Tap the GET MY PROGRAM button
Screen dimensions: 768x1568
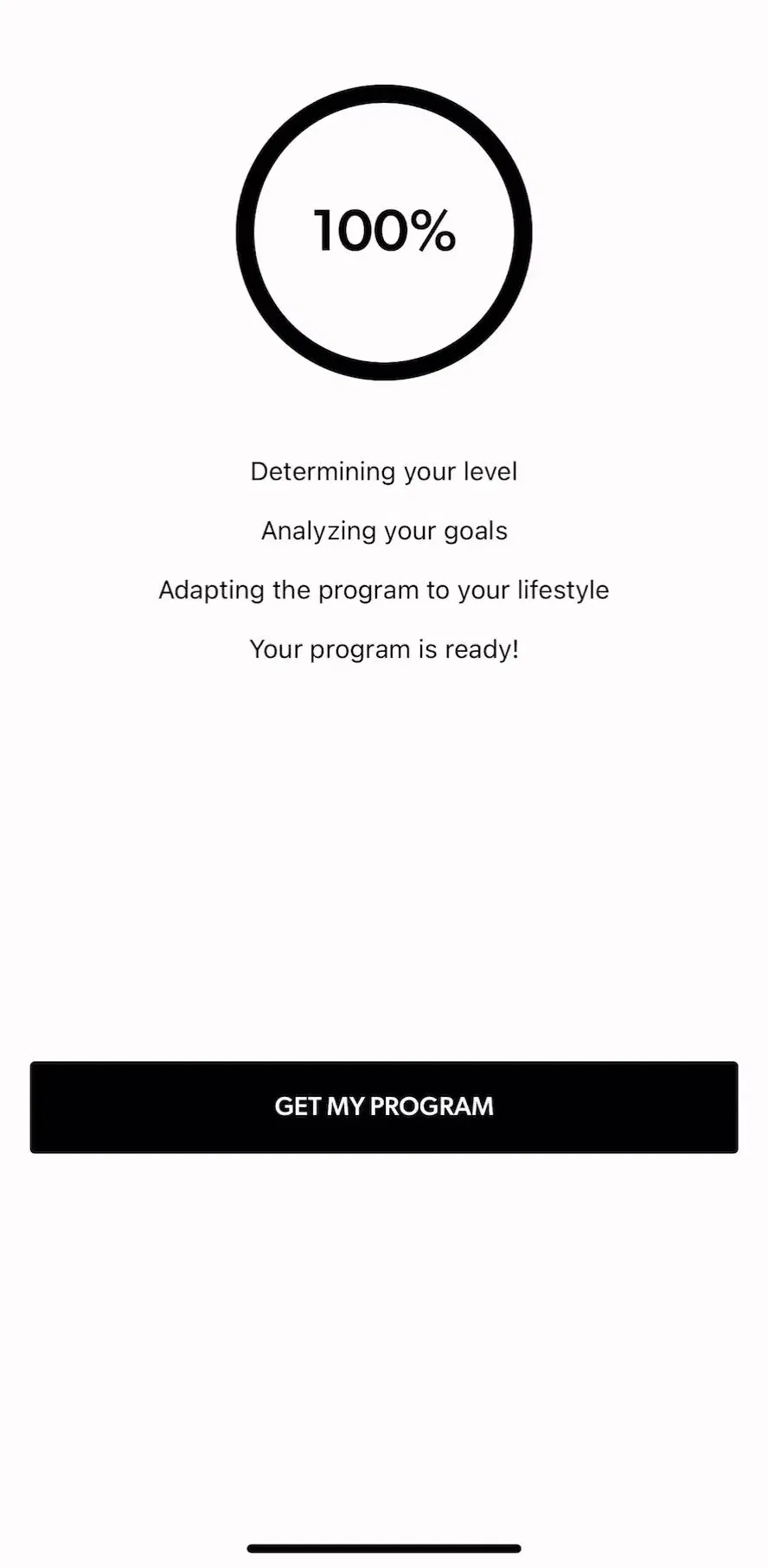point(384,1106)
